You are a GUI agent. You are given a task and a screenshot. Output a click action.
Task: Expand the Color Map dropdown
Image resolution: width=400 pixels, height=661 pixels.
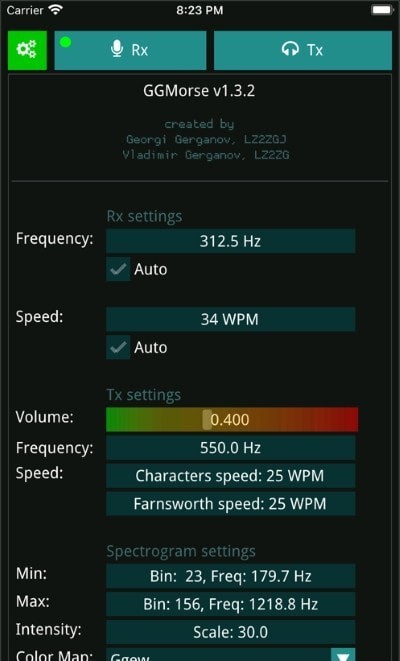coord(343,655)
